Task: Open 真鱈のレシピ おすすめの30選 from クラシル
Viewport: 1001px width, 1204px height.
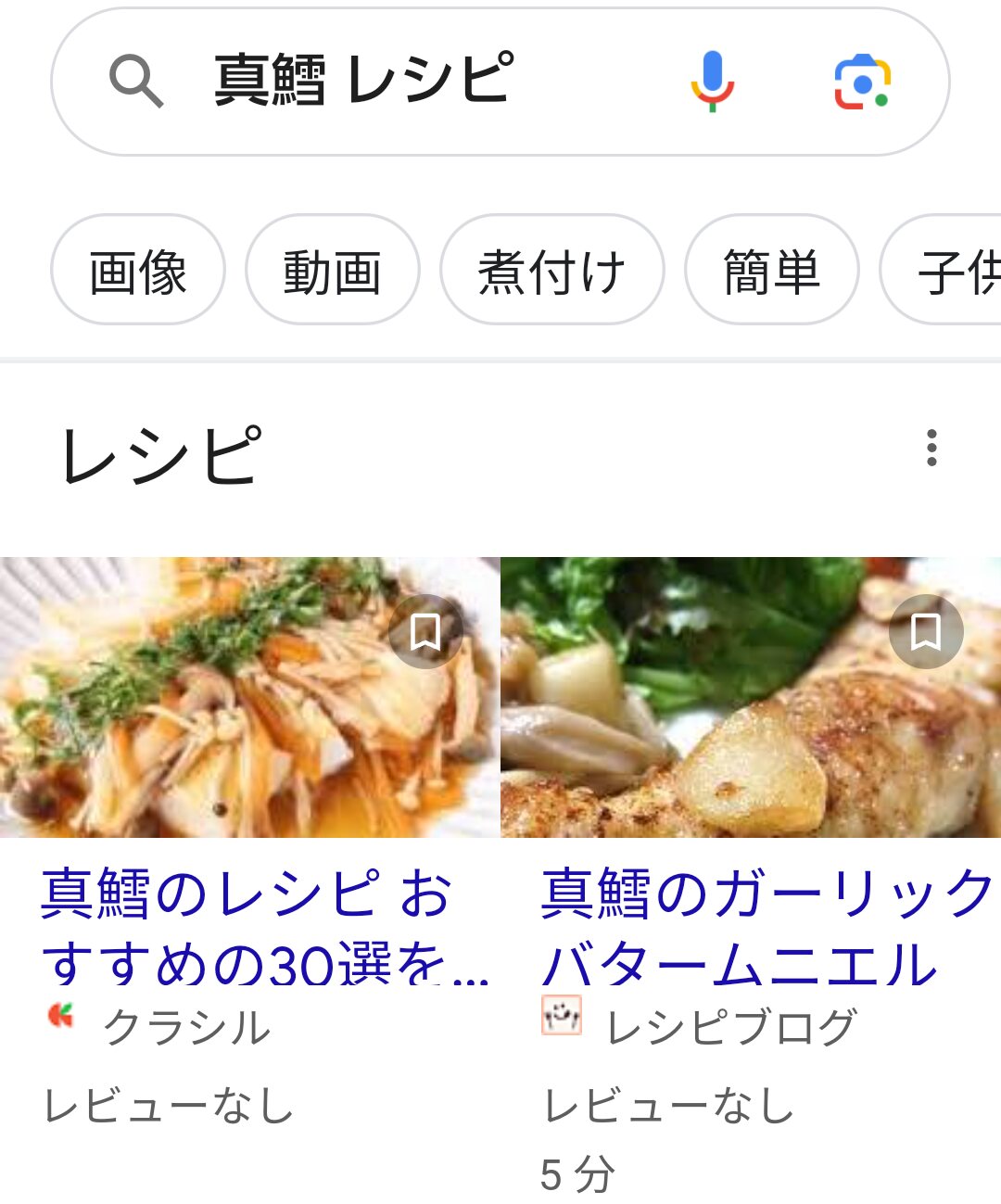Action: [250, 927]
